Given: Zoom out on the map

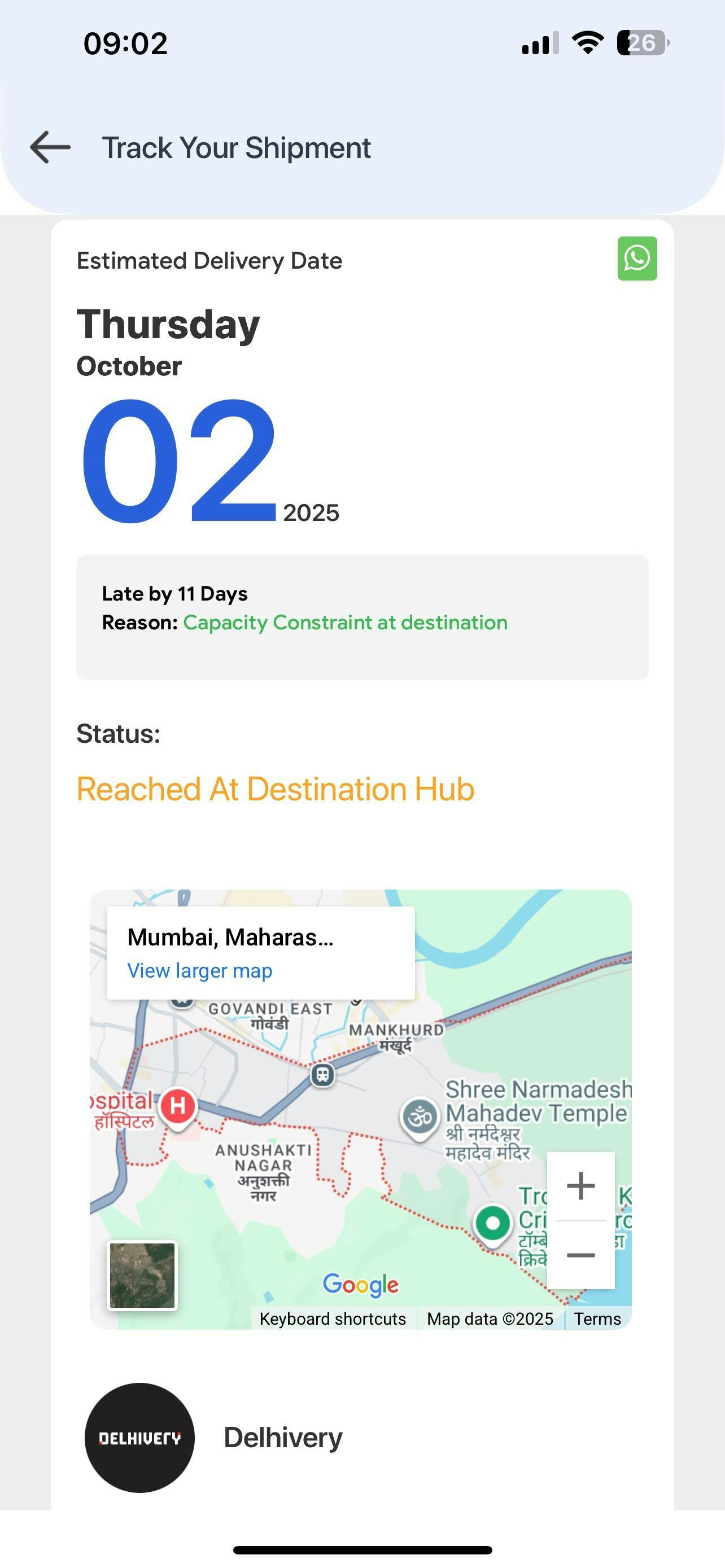Looking at the screenshot, I should click(580, 1255).
